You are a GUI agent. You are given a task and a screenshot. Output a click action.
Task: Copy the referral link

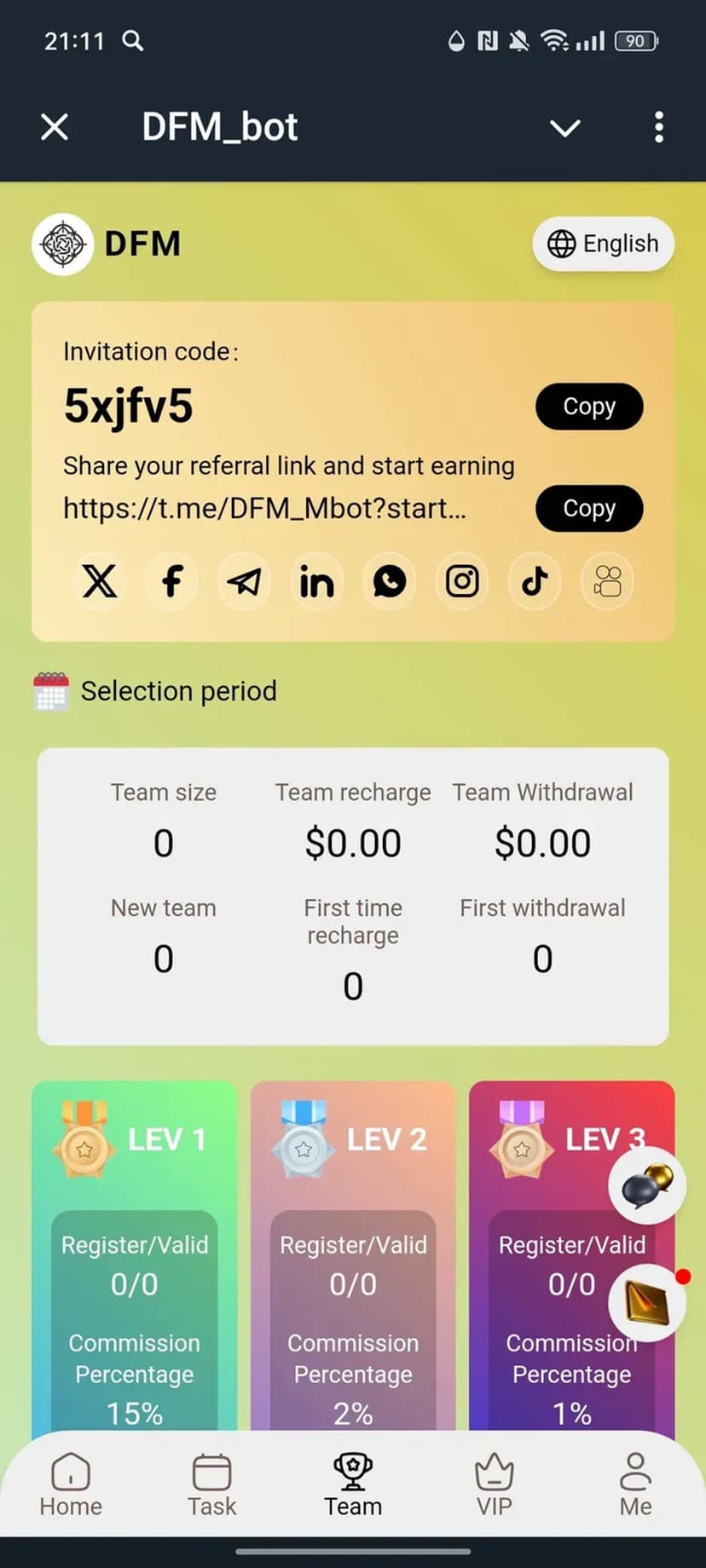(588, 508)
